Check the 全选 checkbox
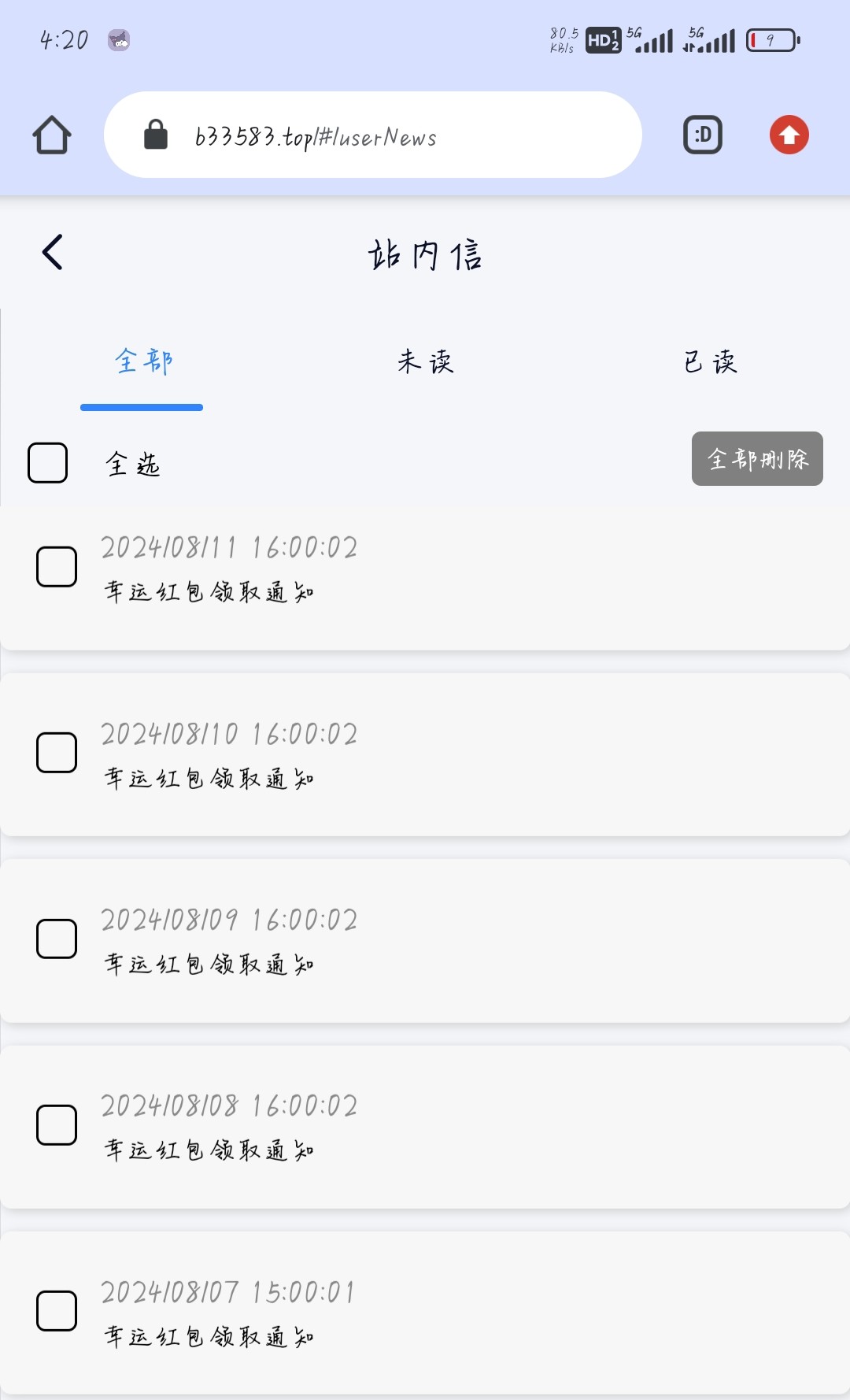This screenshot has height=1400, width=850. click(x=47, y=462)
